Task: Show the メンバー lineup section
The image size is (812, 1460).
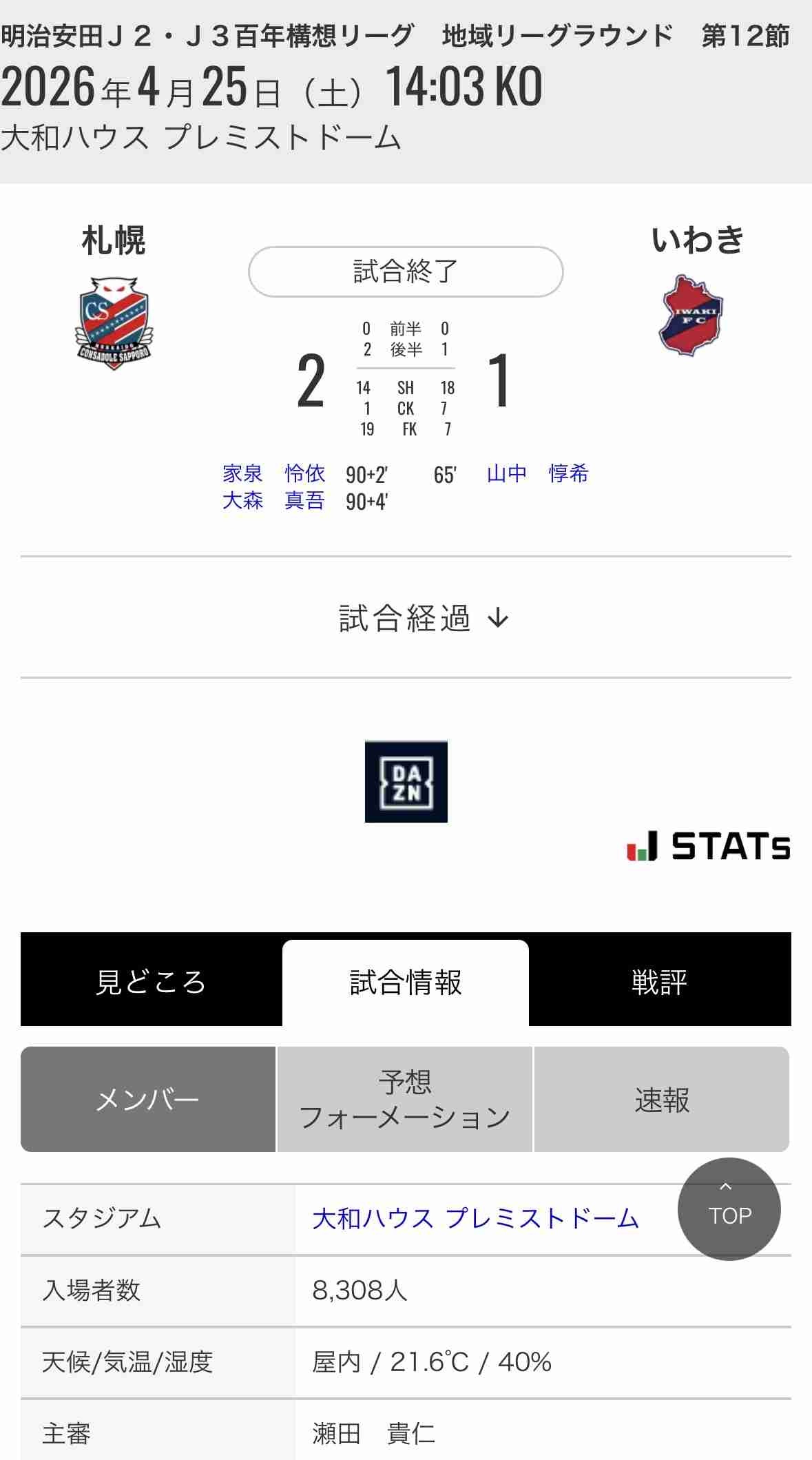Action: 148,1099
